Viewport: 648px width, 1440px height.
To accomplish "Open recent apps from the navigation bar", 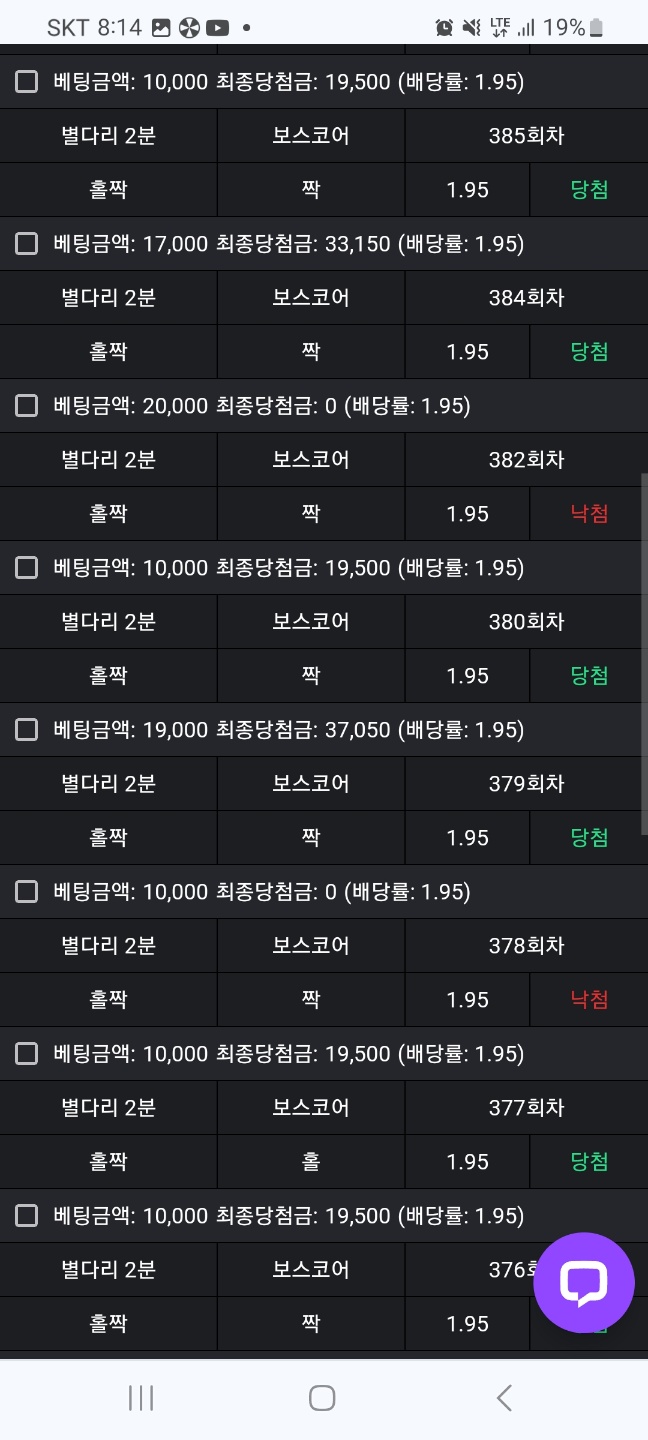I will [141, 1398].
